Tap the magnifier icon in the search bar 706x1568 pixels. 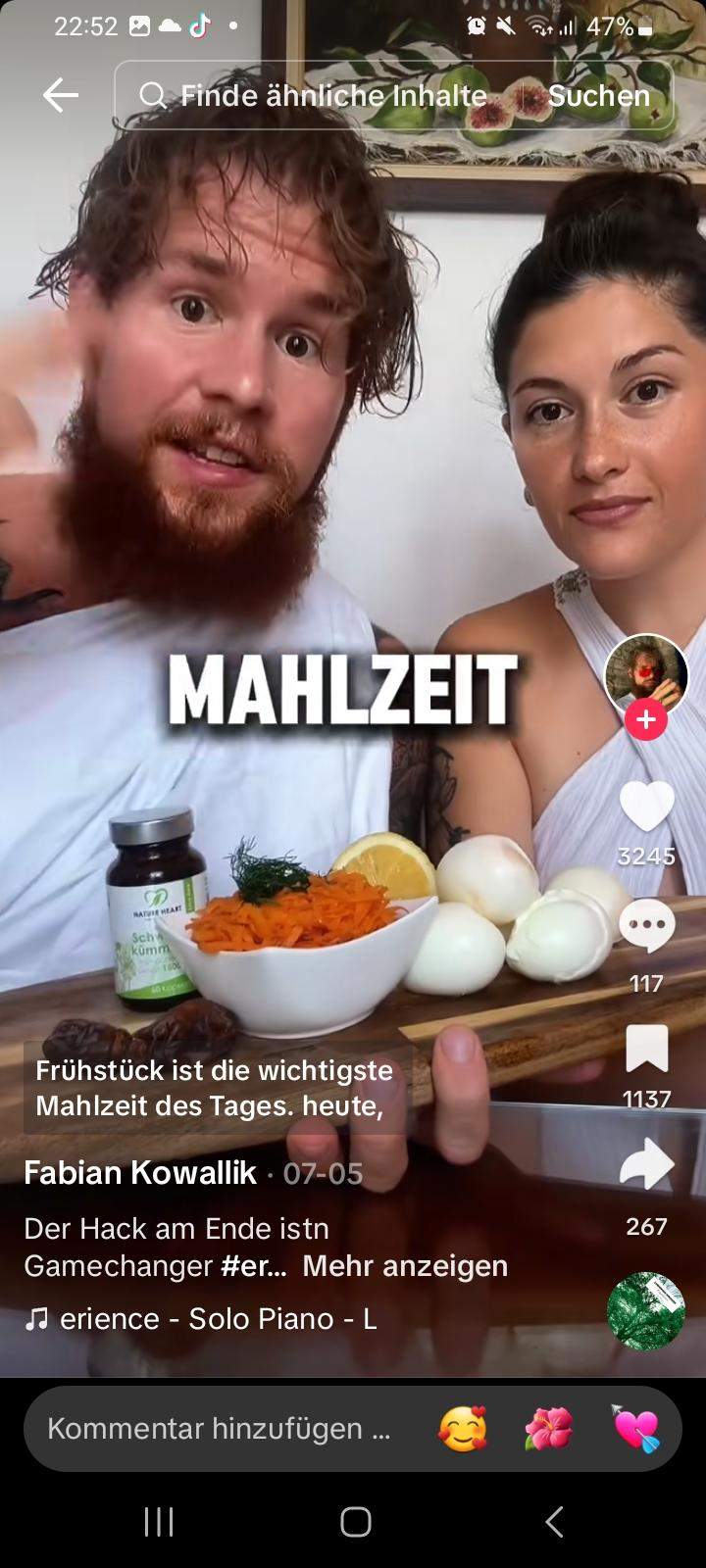pyautogui.click(x=153, y=95)
